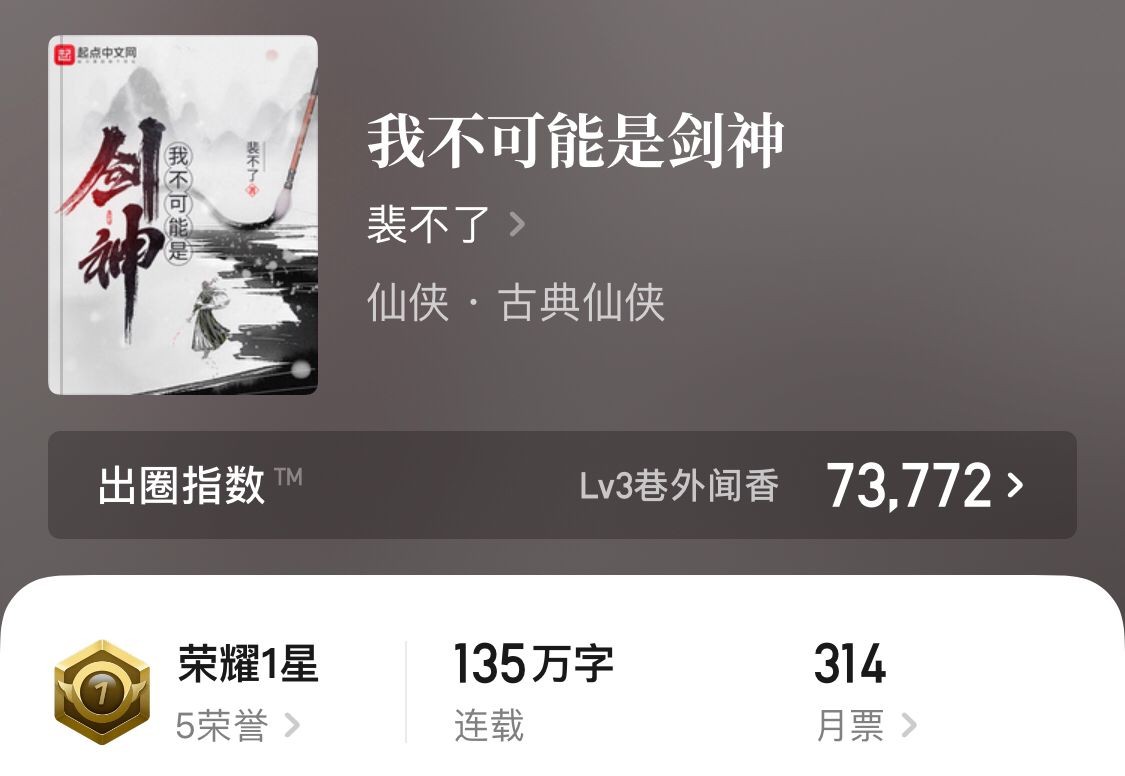
Task: Open author page for 裴不了
Action: pos(445,225)
